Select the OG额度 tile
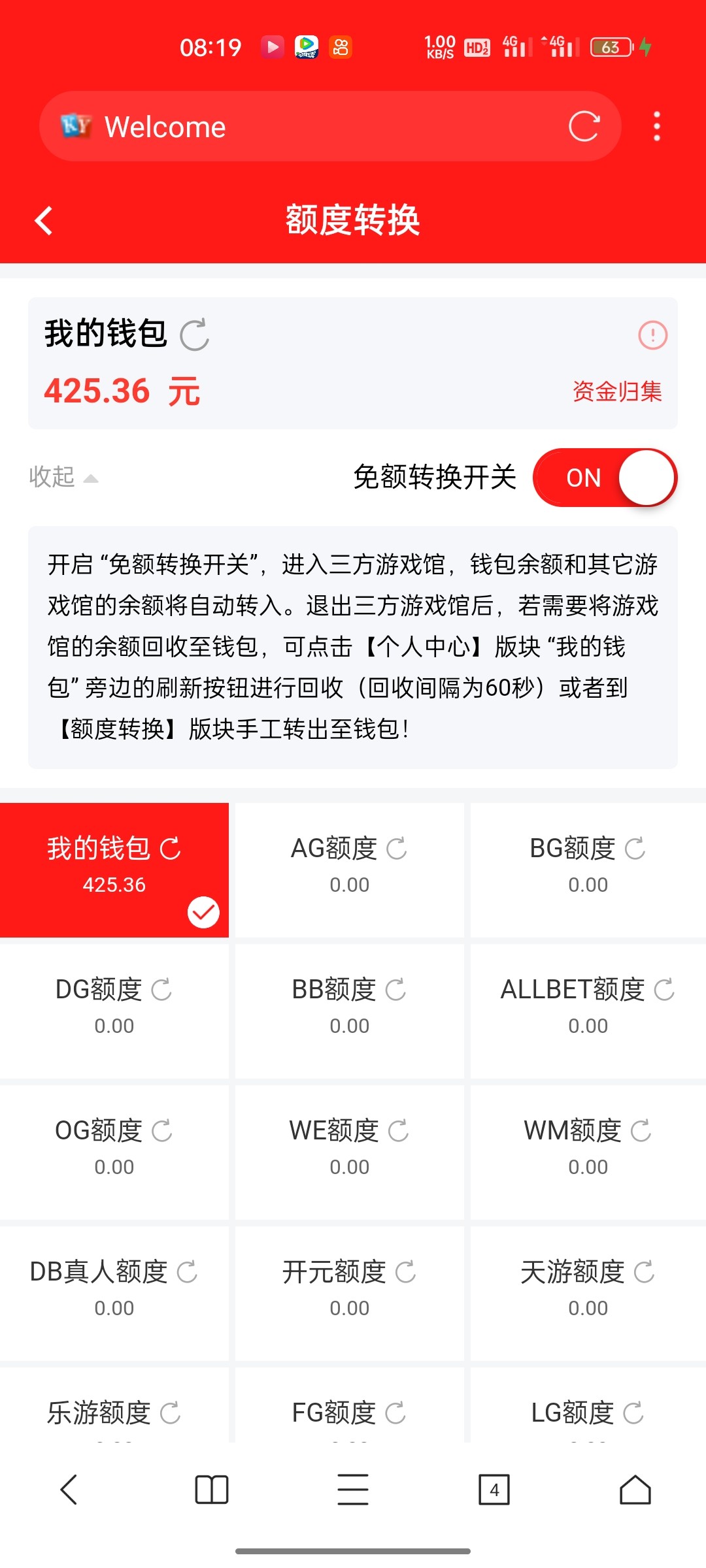Viewport: 706px width, 1568px height. click(x=114, y=1150)
